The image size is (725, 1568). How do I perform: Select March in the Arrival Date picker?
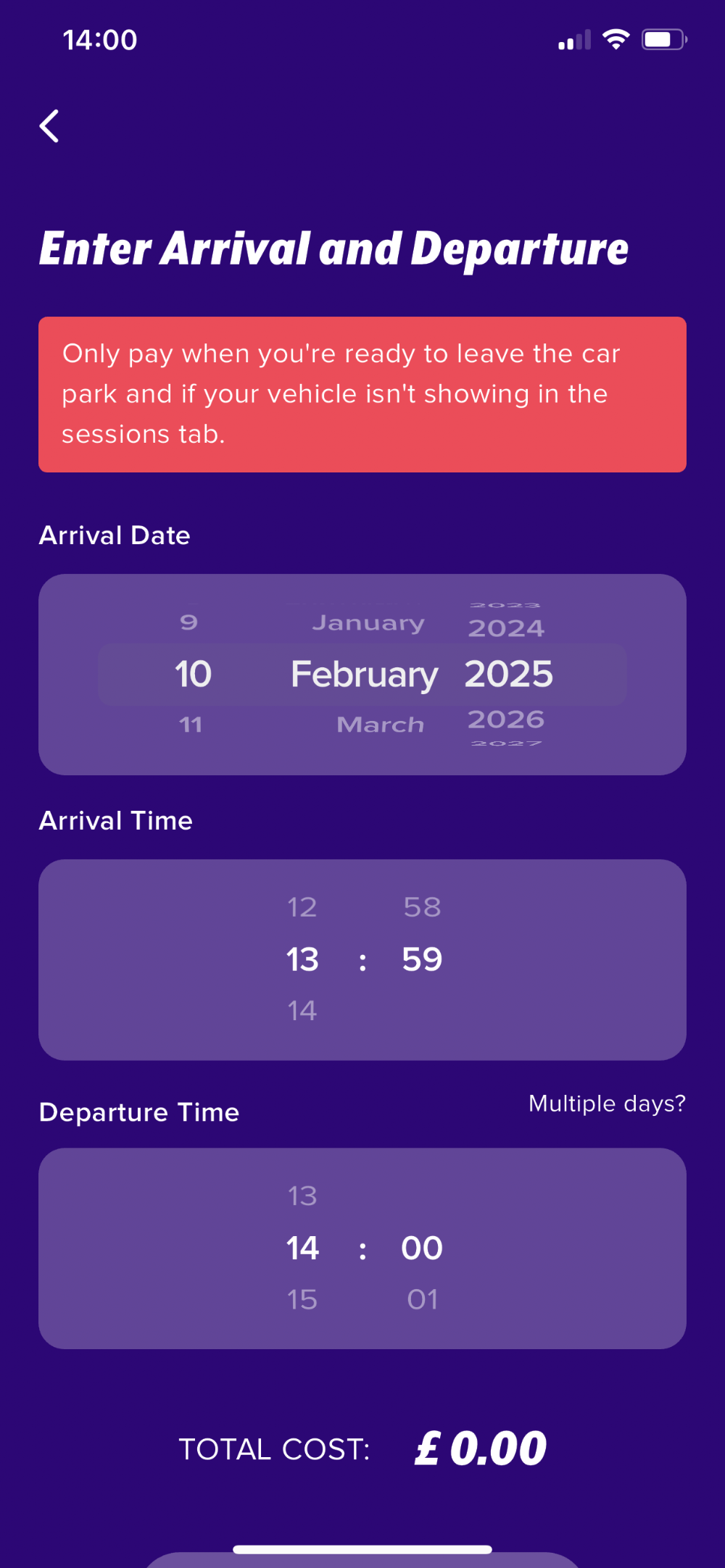click(x=381, y=724)
